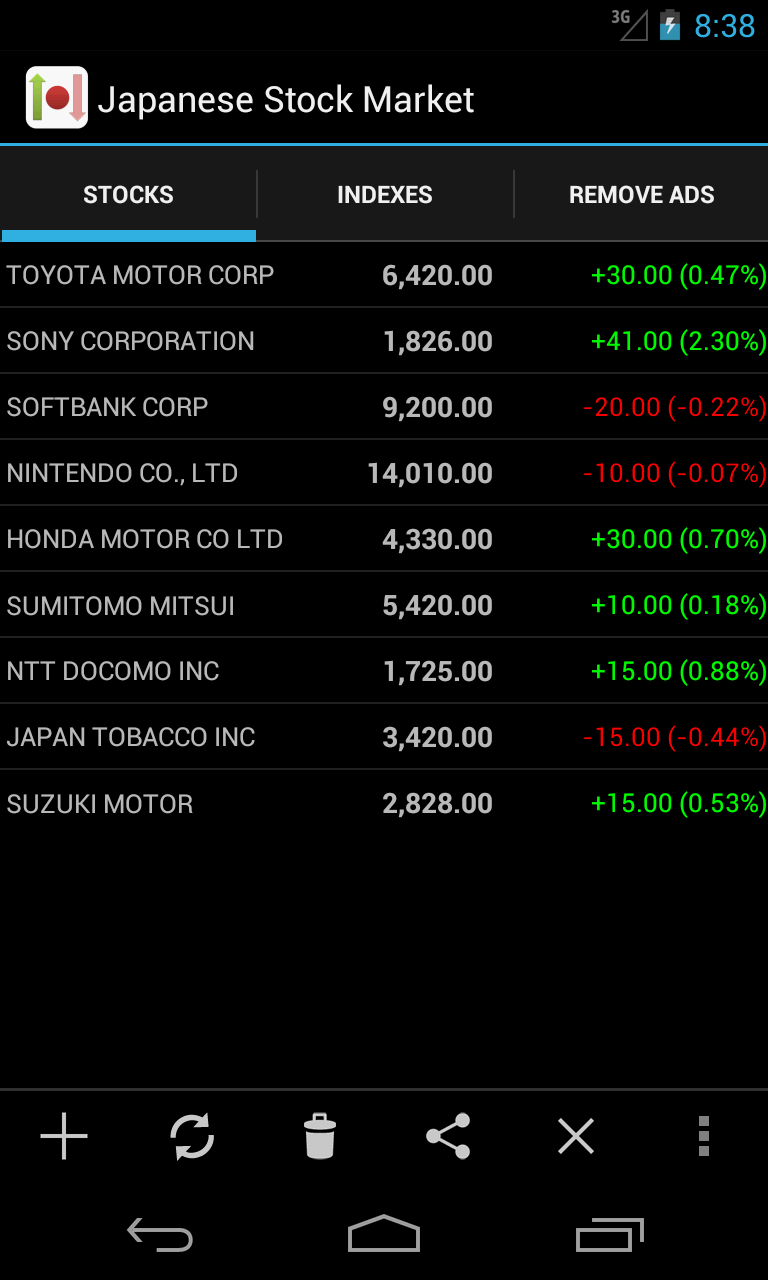Open the Remove Ads tab

tap(641, 195)
